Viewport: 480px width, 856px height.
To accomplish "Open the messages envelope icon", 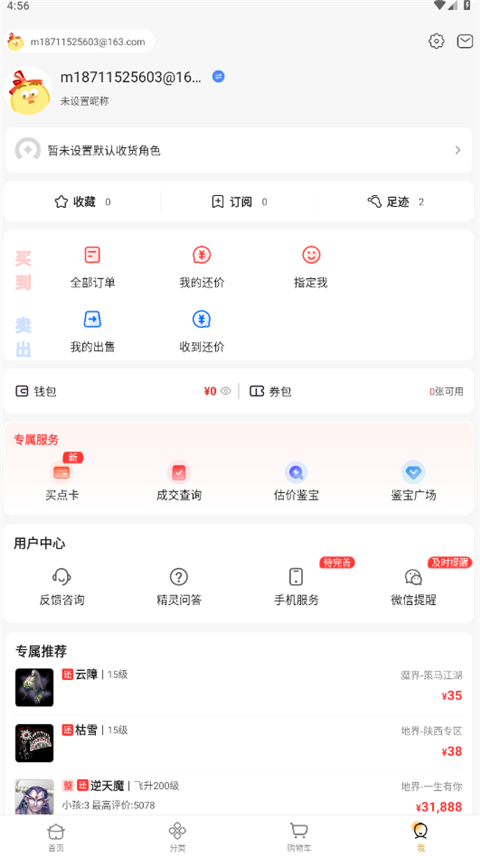I will tap(465, 41).
